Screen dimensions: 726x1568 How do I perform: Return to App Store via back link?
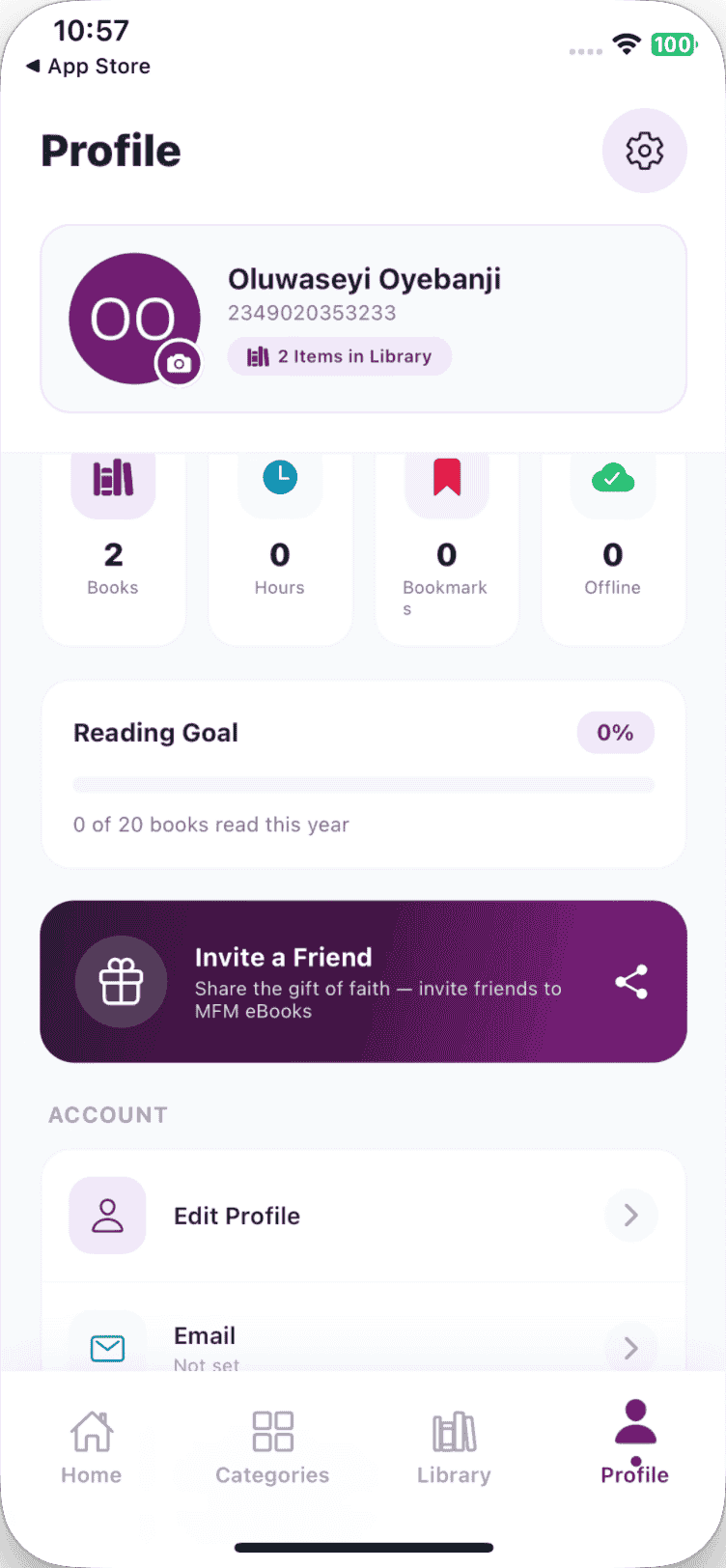click(x=88, y=67)
